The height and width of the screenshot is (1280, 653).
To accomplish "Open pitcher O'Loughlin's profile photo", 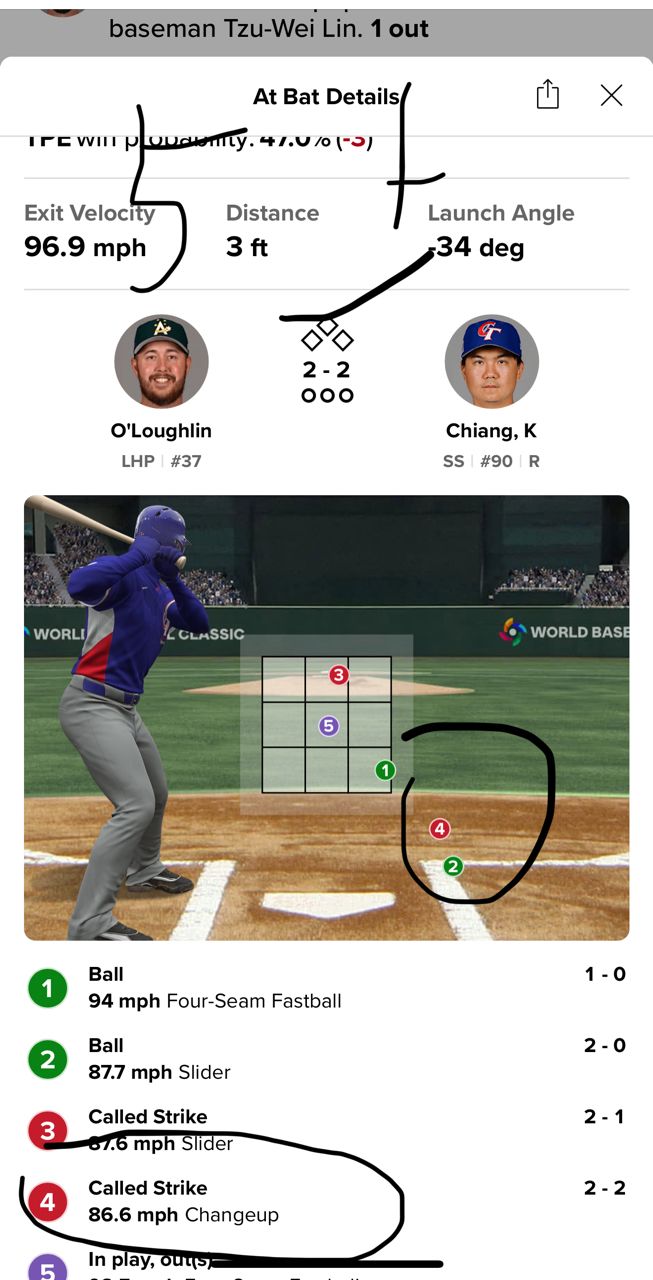I will (161, 361).
